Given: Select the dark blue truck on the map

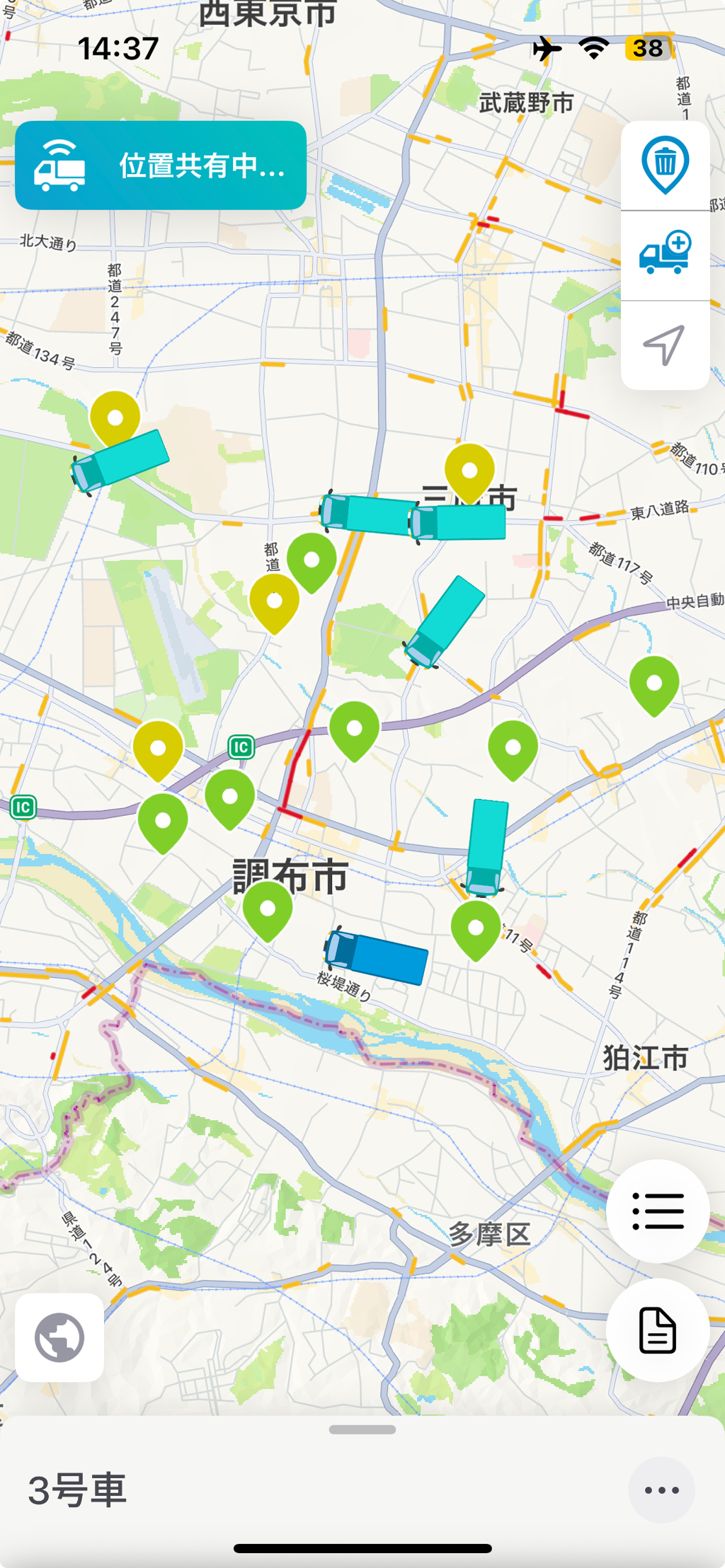Looking at the screenshot, I should pyautogui.click(x=376, y=956).
